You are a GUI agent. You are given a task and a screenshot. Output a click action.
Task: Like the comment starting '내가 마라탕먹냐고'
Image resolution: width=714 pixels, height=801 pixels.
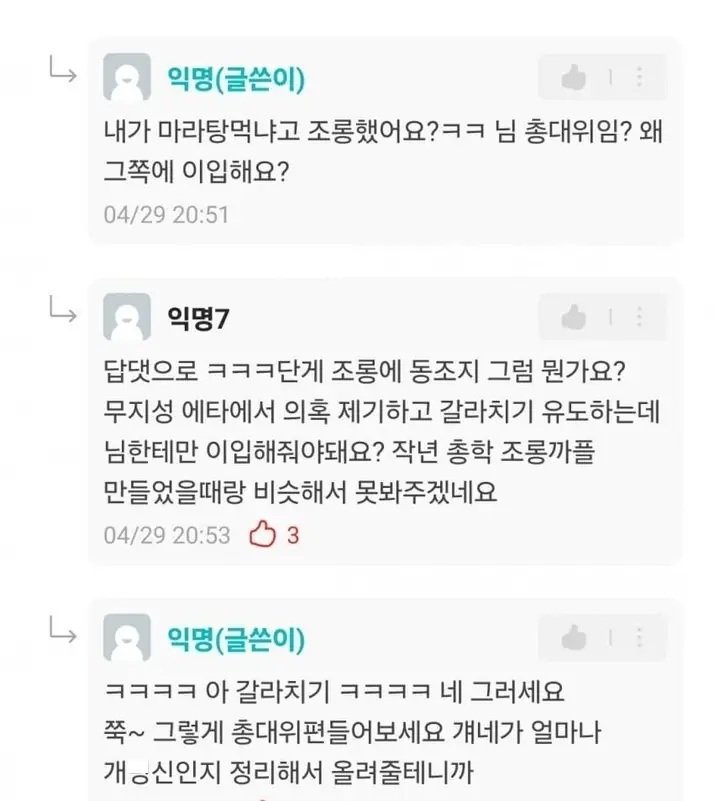(x=573, y=78)
